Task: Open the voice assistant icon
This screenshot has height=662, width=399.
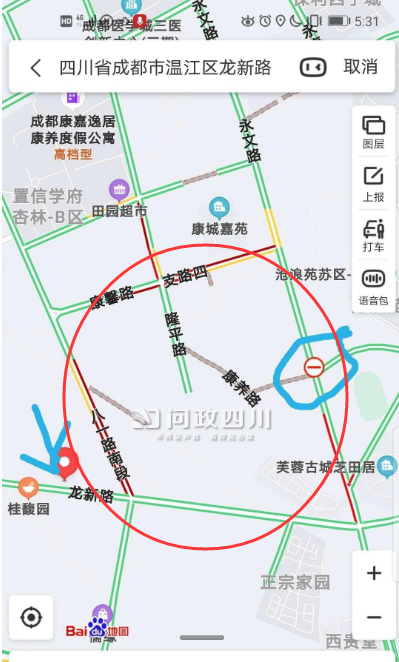Action: (313, 67)
